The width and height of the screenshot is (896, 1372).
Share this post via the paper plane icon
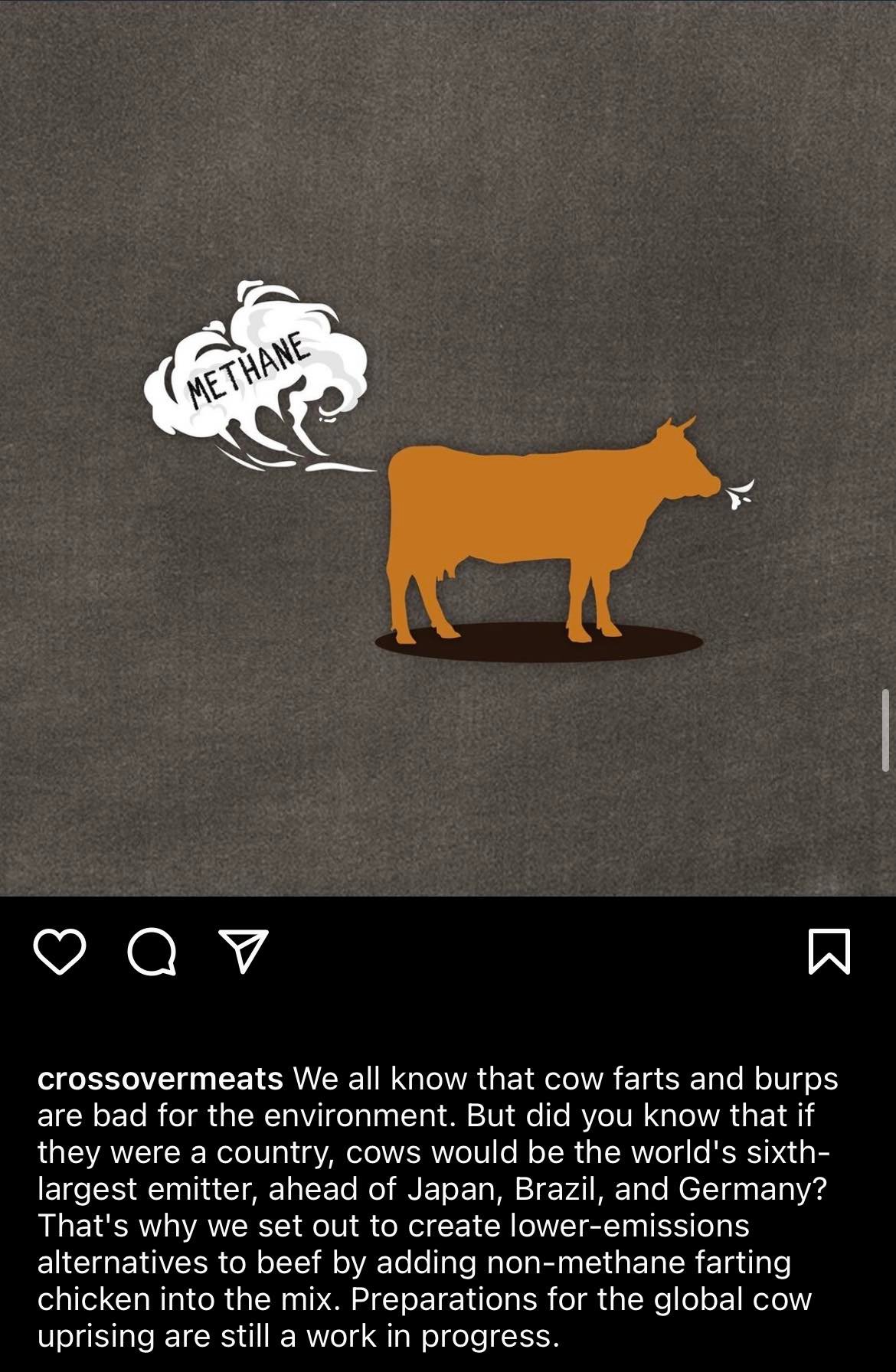click(244, 952)
